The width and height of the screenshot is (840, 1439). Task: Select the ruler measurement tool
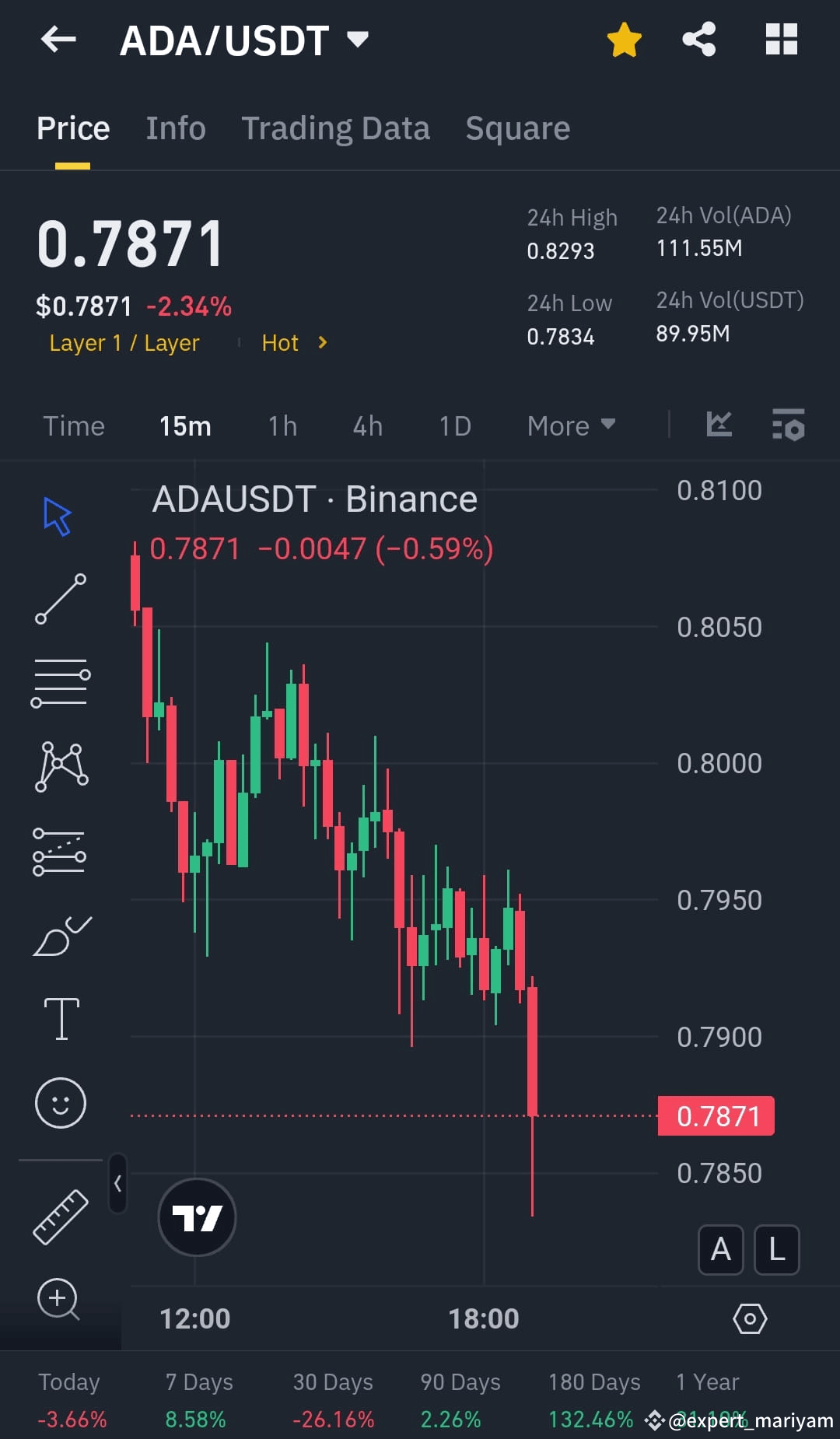tap(60, 1216)
